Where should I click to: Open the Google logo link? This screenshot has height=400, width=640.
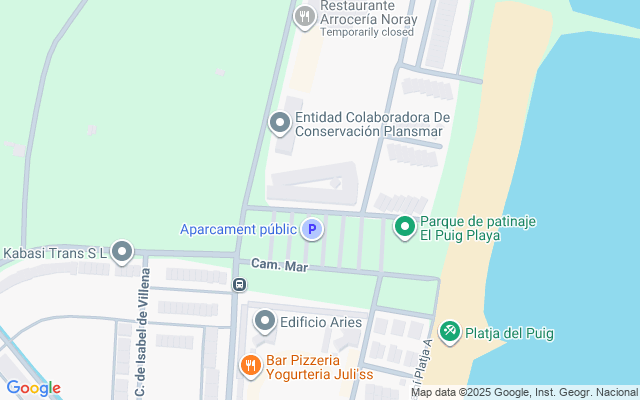click(33, 388)
